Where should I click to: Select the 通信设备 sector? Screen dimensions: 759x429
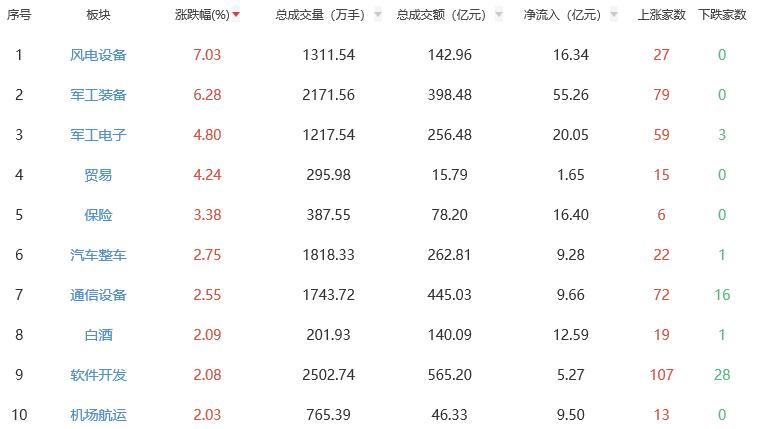(x=98, y=295)
